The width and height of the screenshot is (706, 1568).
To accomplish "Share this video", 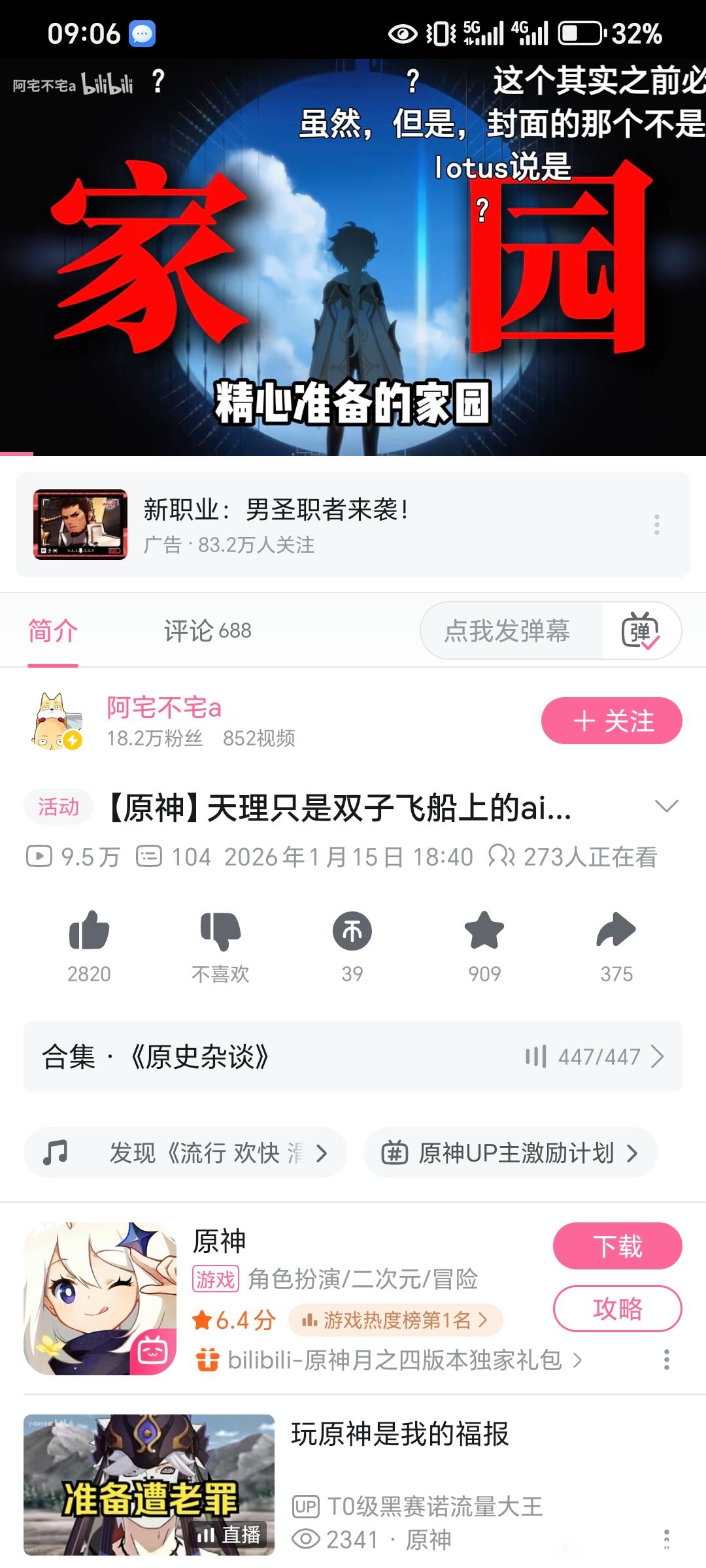I will click(616, 931).
